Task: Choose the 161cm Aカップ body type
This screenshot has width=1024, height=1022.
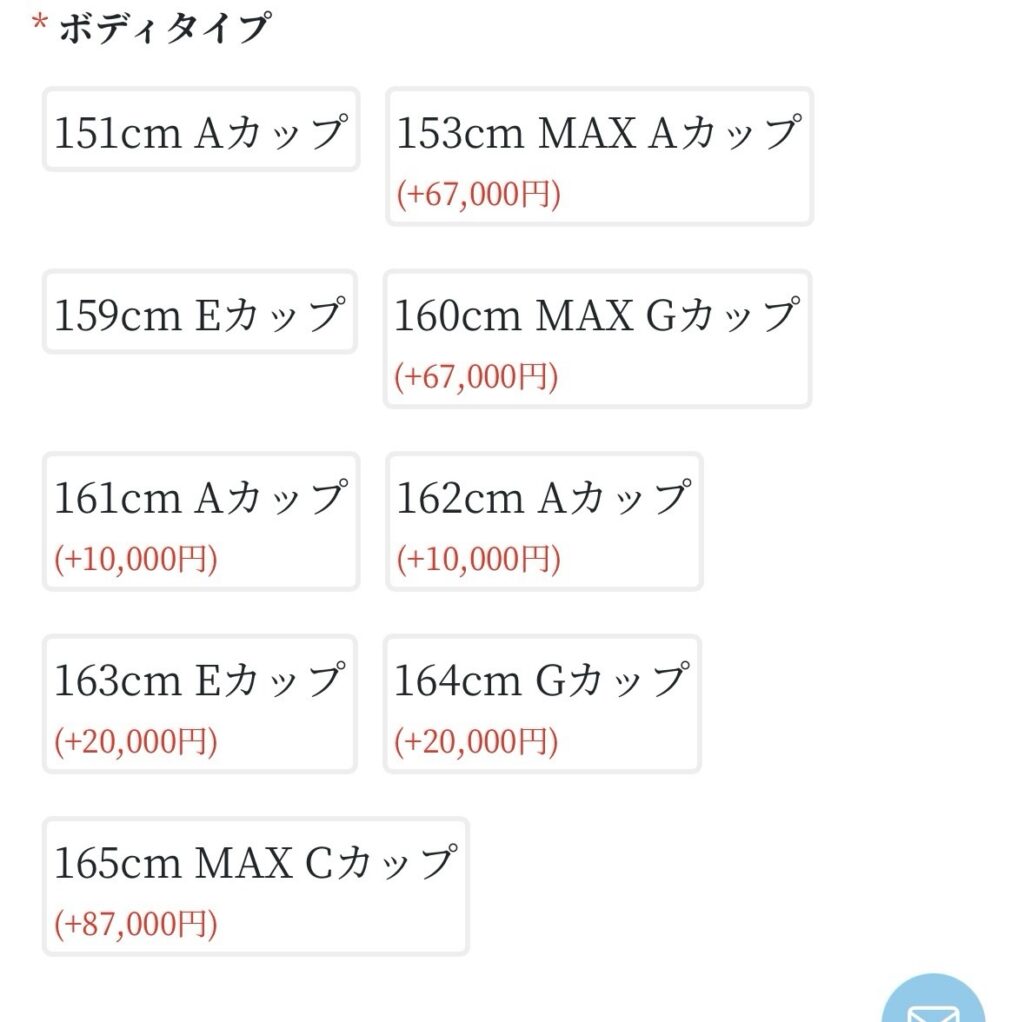Action: click(200, 521)
